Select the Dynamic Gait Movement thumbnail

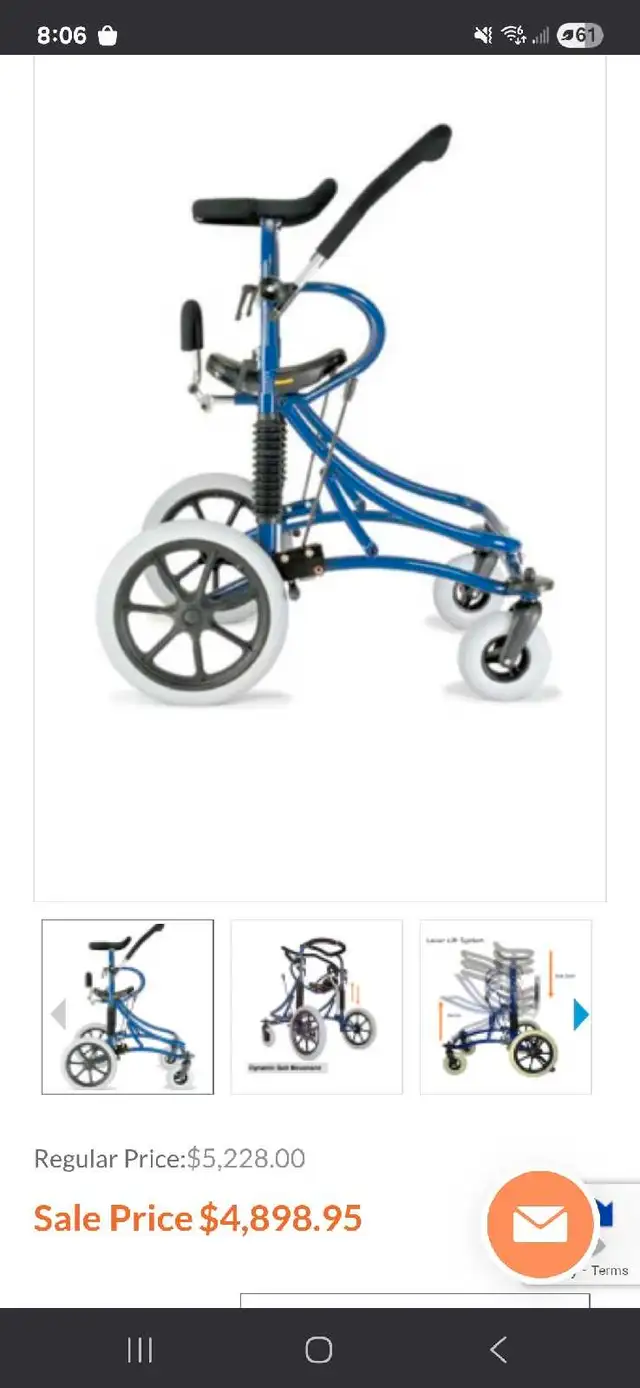pyautogui.click(x=317, y=1007)
